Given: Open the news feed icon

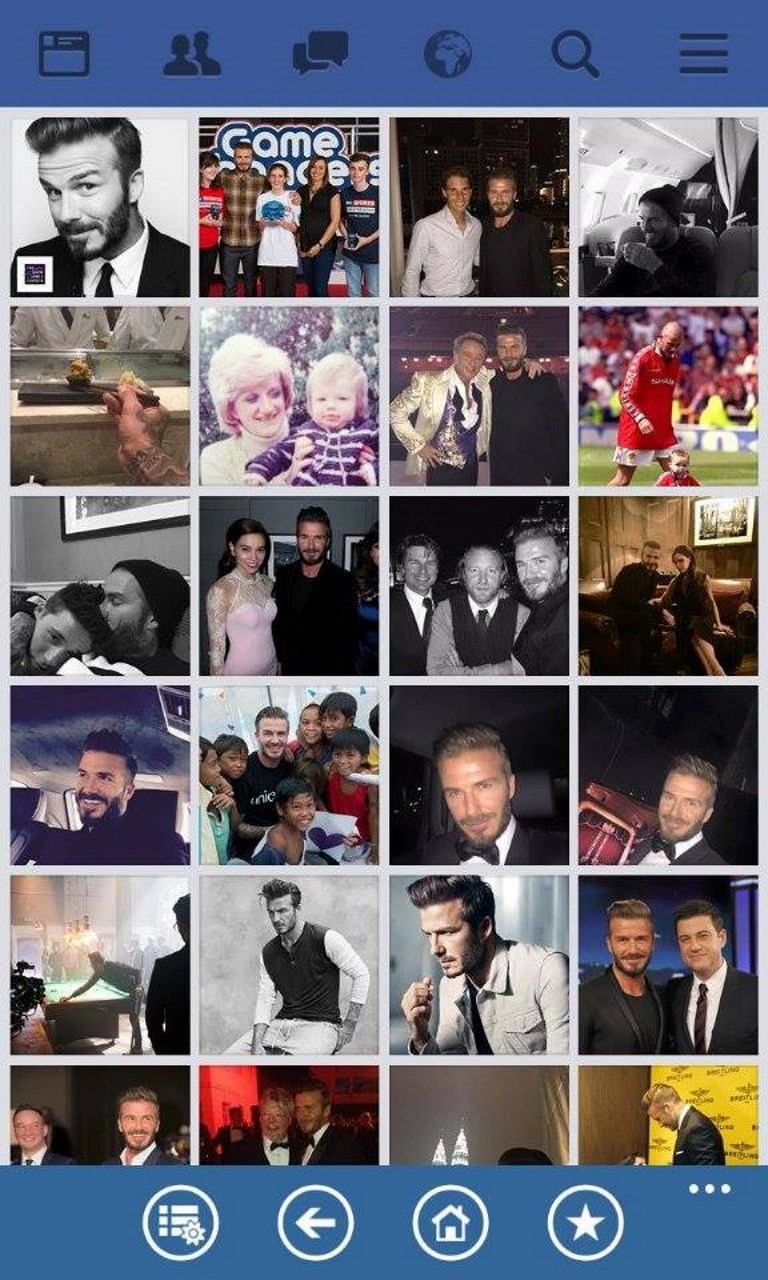Looking at the screenshot, I should pos(64,54).
